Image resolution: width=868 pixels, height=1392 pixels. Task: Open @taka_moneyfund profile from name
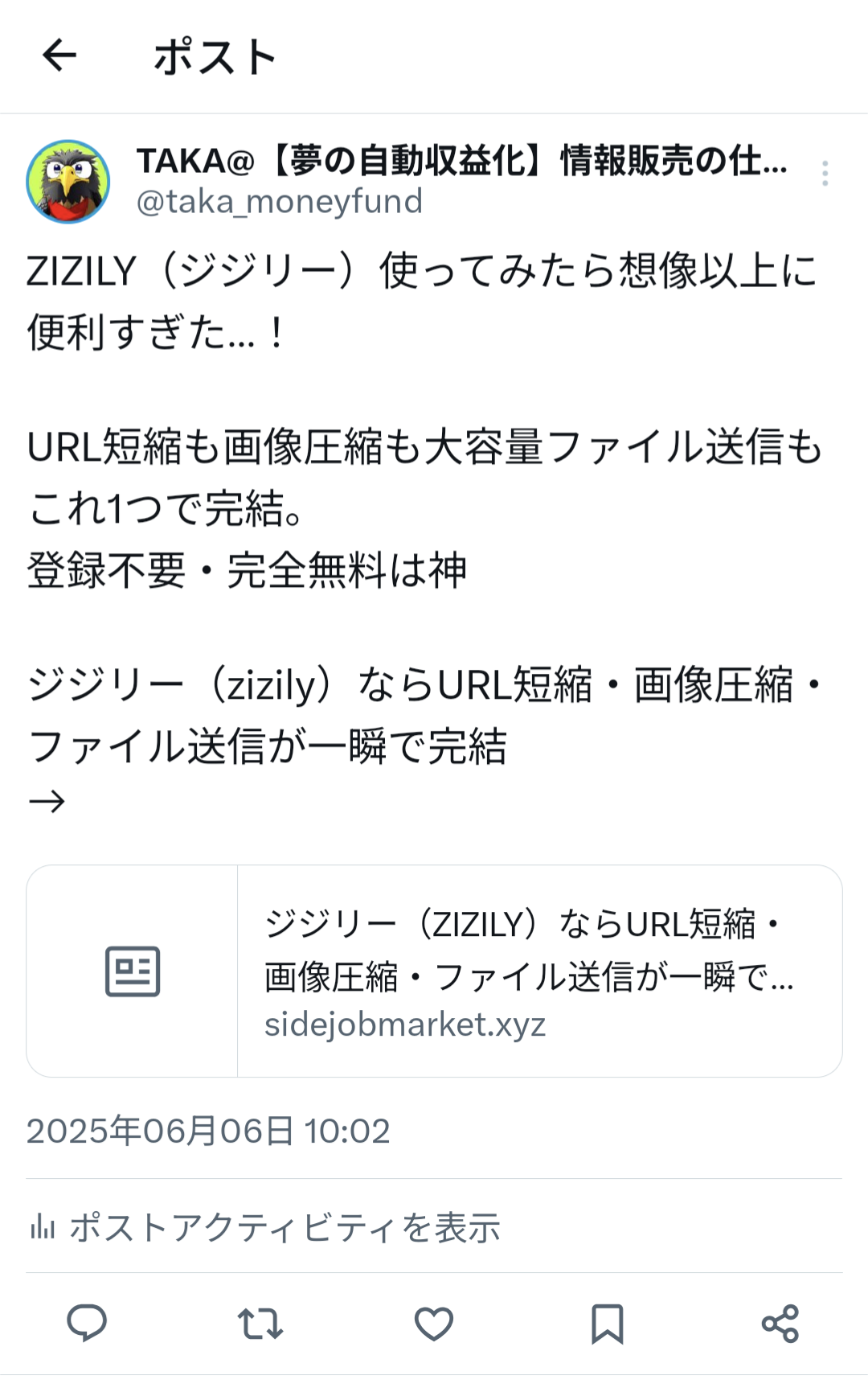(461, 161)
